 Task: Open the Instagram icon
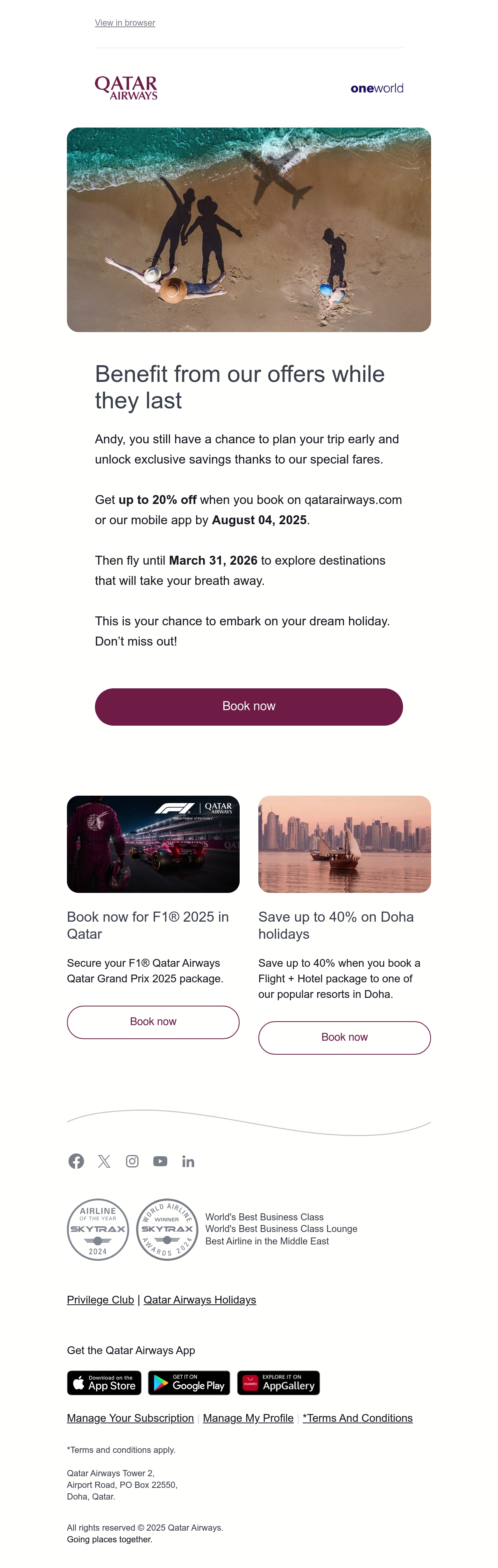[x=132, y=1161]
